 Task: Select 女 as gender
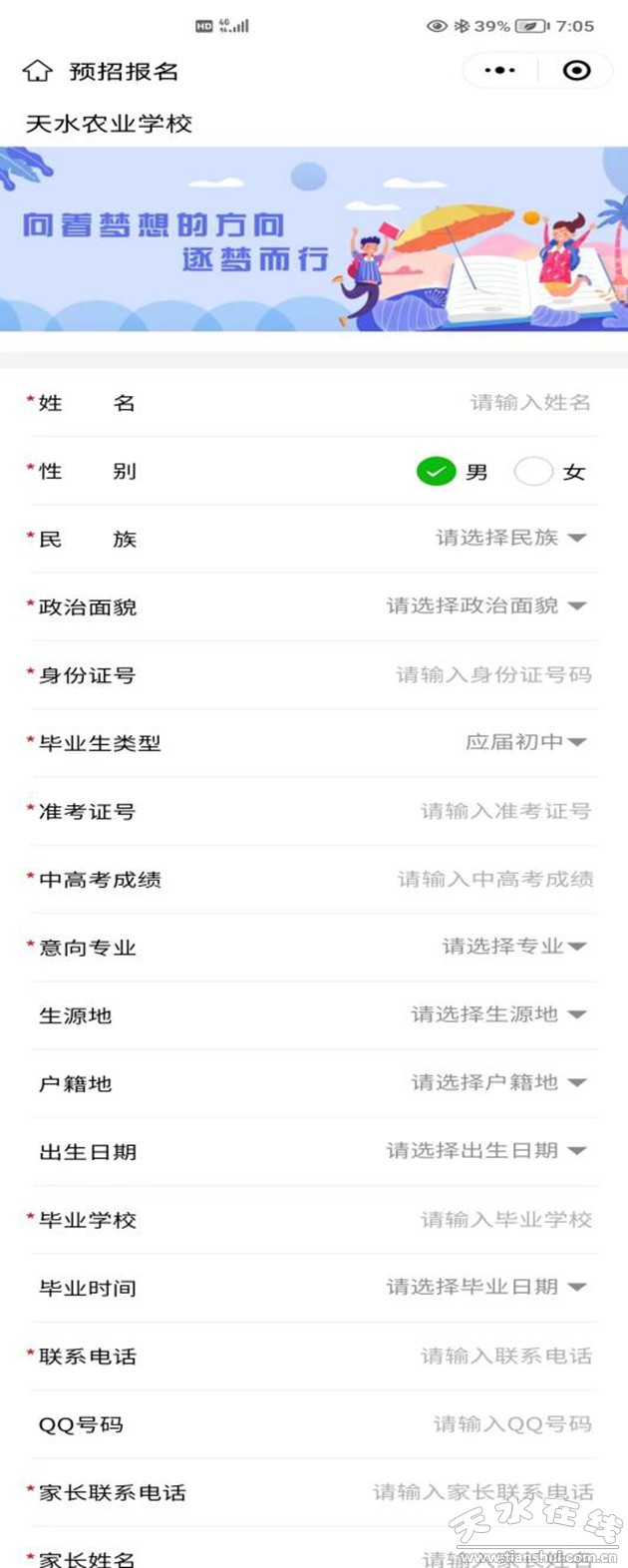pos(533,472)
